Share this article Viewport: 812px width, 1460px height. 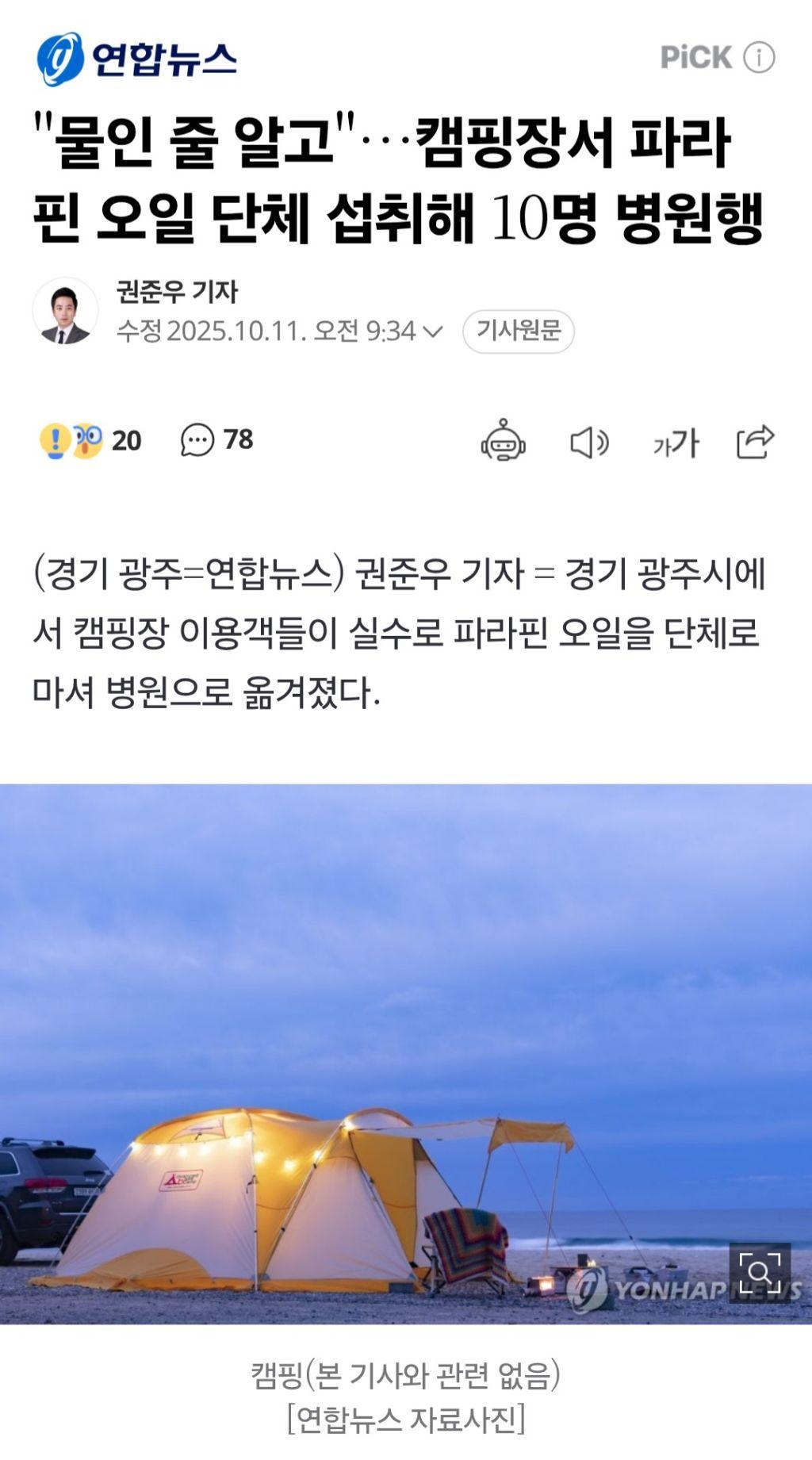click(755, 442)
